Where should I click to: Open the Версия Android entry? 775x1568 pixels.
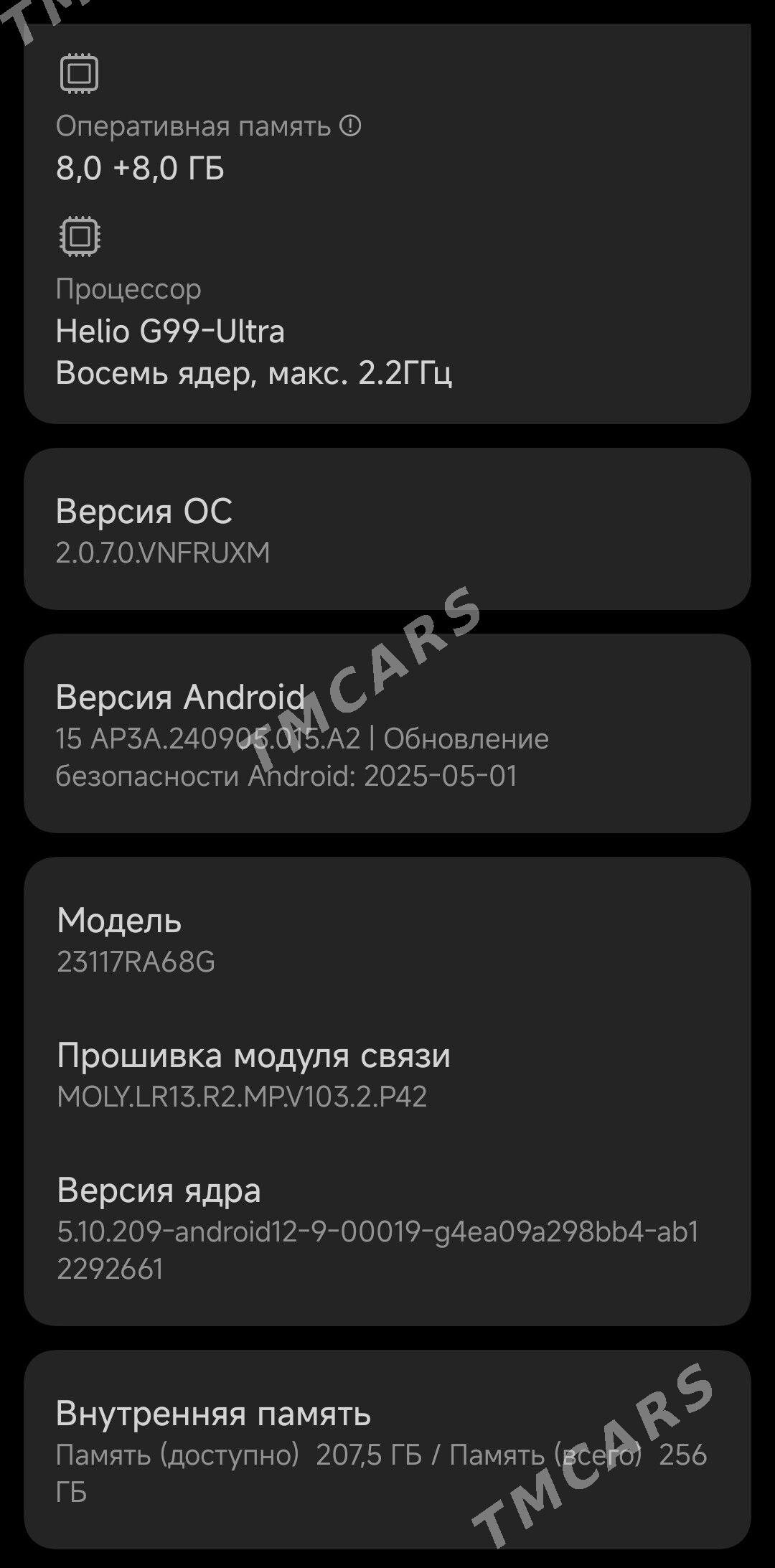387,733
